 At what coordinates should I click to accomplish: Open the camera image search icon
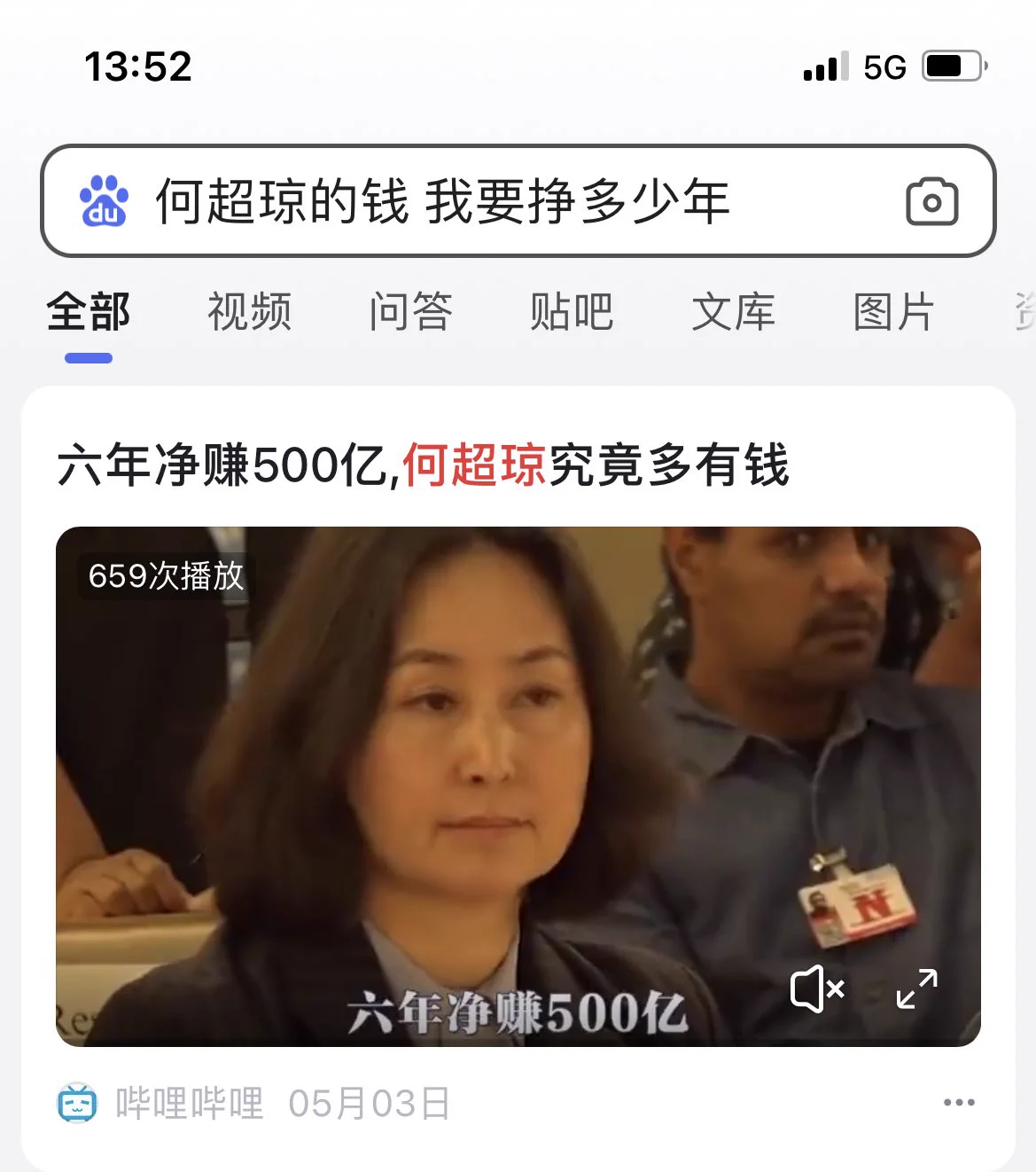tap(931, 202)
